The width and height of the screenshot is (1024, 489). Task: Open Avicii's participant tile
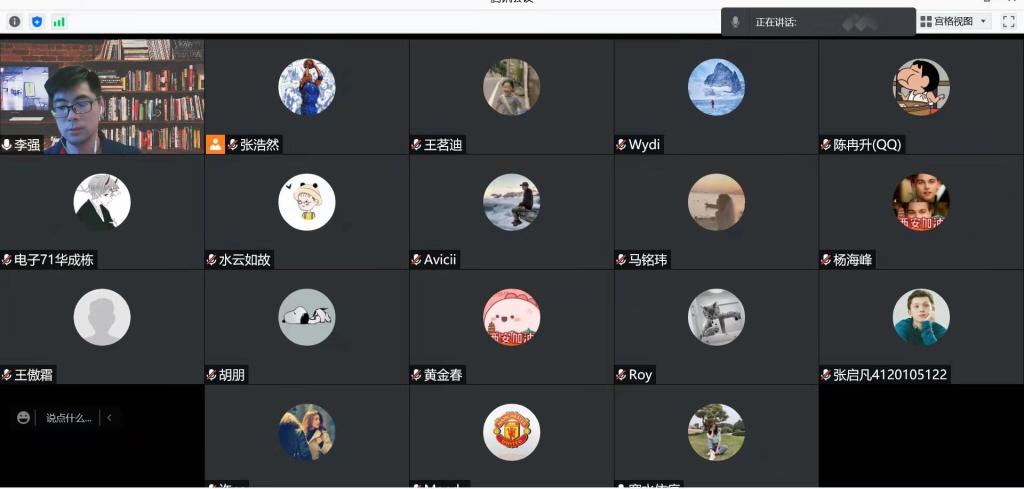pyautogui.click(x=511, y=211)
